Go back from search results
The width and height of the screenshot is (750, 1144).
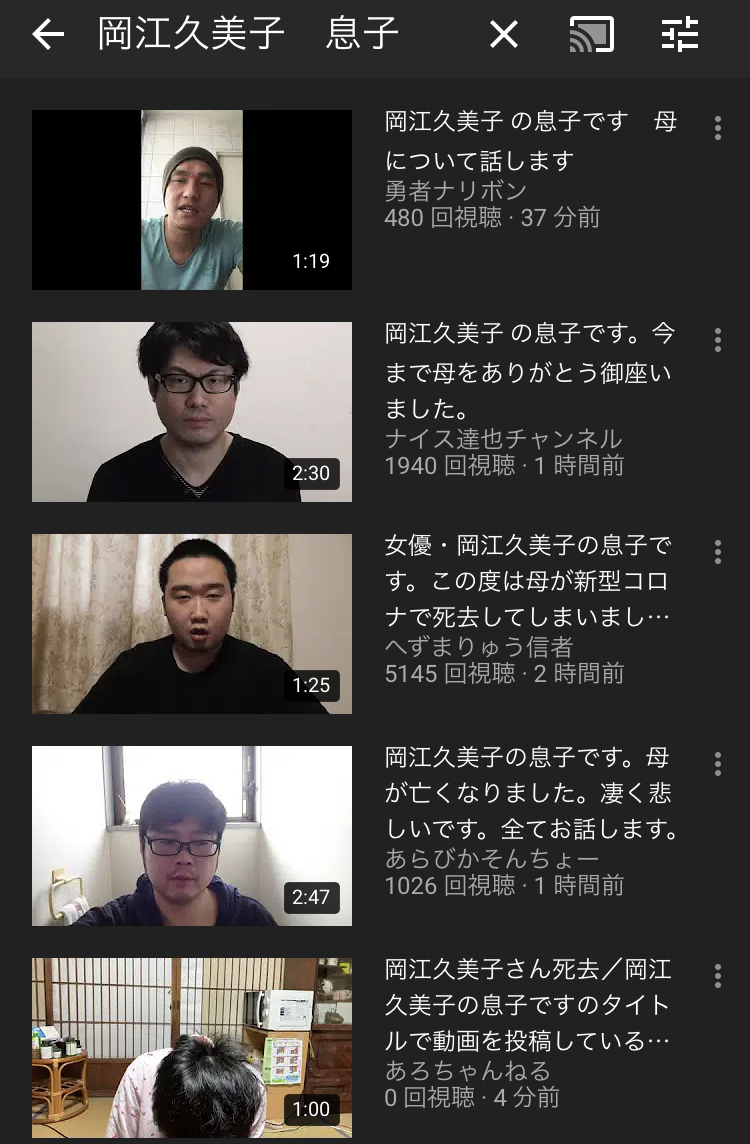(x=48, y=36)
